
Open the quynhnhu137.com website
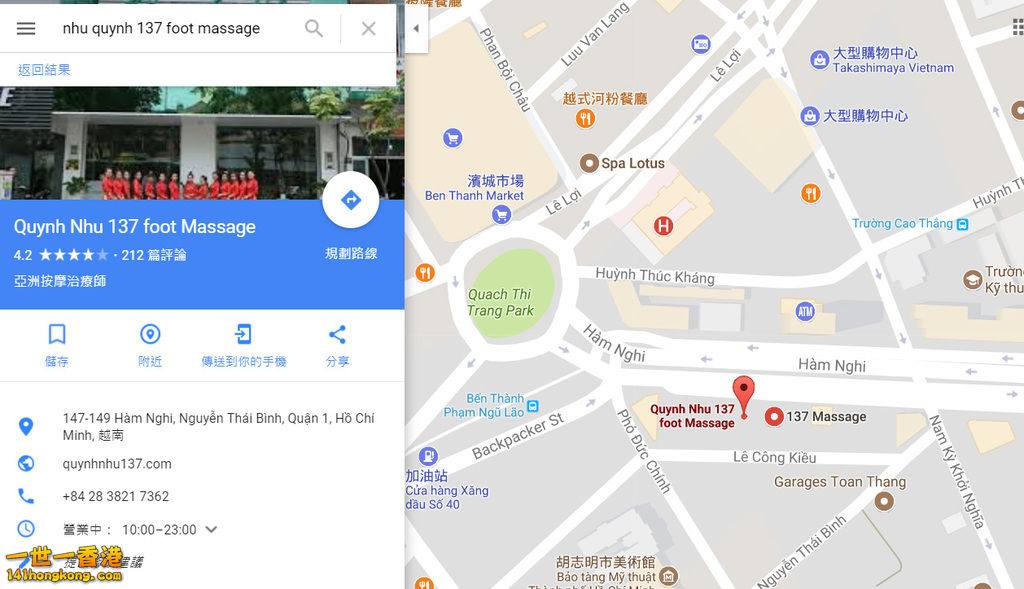click(117, 464)
